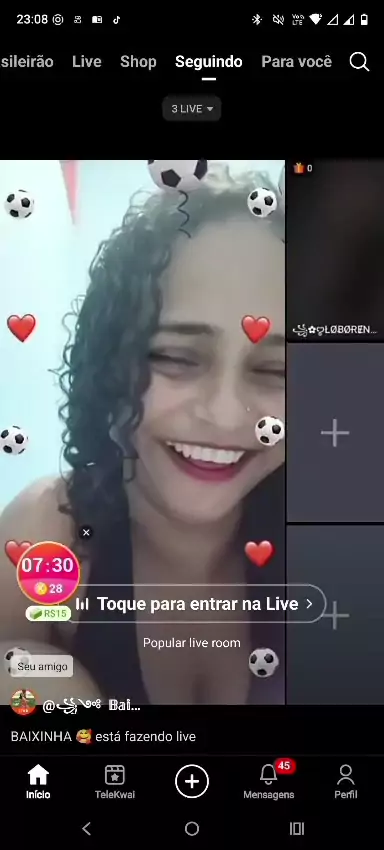The height and width of the screenshot is (850, 384).
Task: Close the 07:30 timer widget
Action: point(86,532)
